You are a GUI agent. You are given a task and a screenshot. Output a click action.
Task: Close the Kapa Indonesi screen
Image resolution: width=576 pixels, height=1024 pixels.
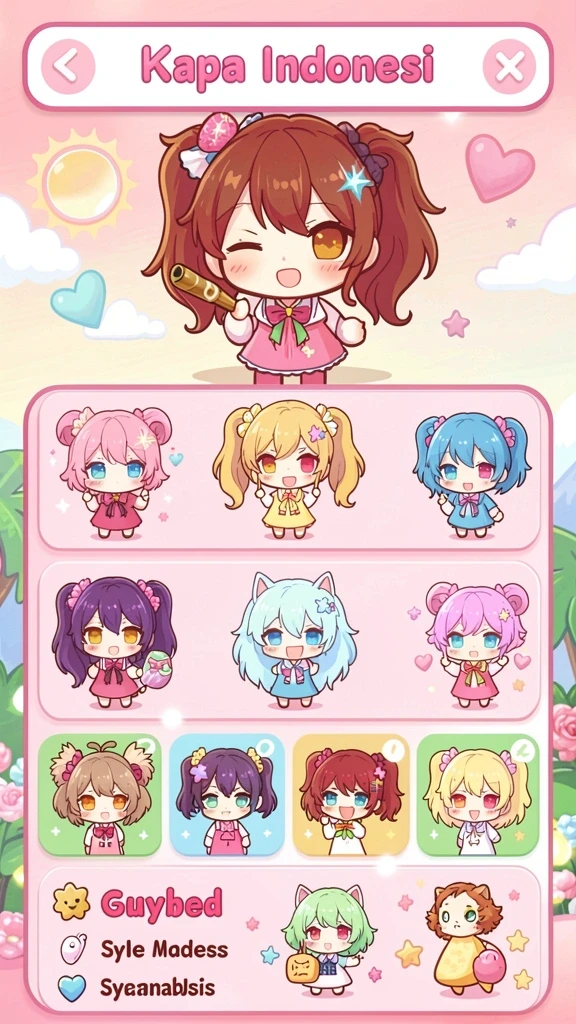tap(509, 66)
